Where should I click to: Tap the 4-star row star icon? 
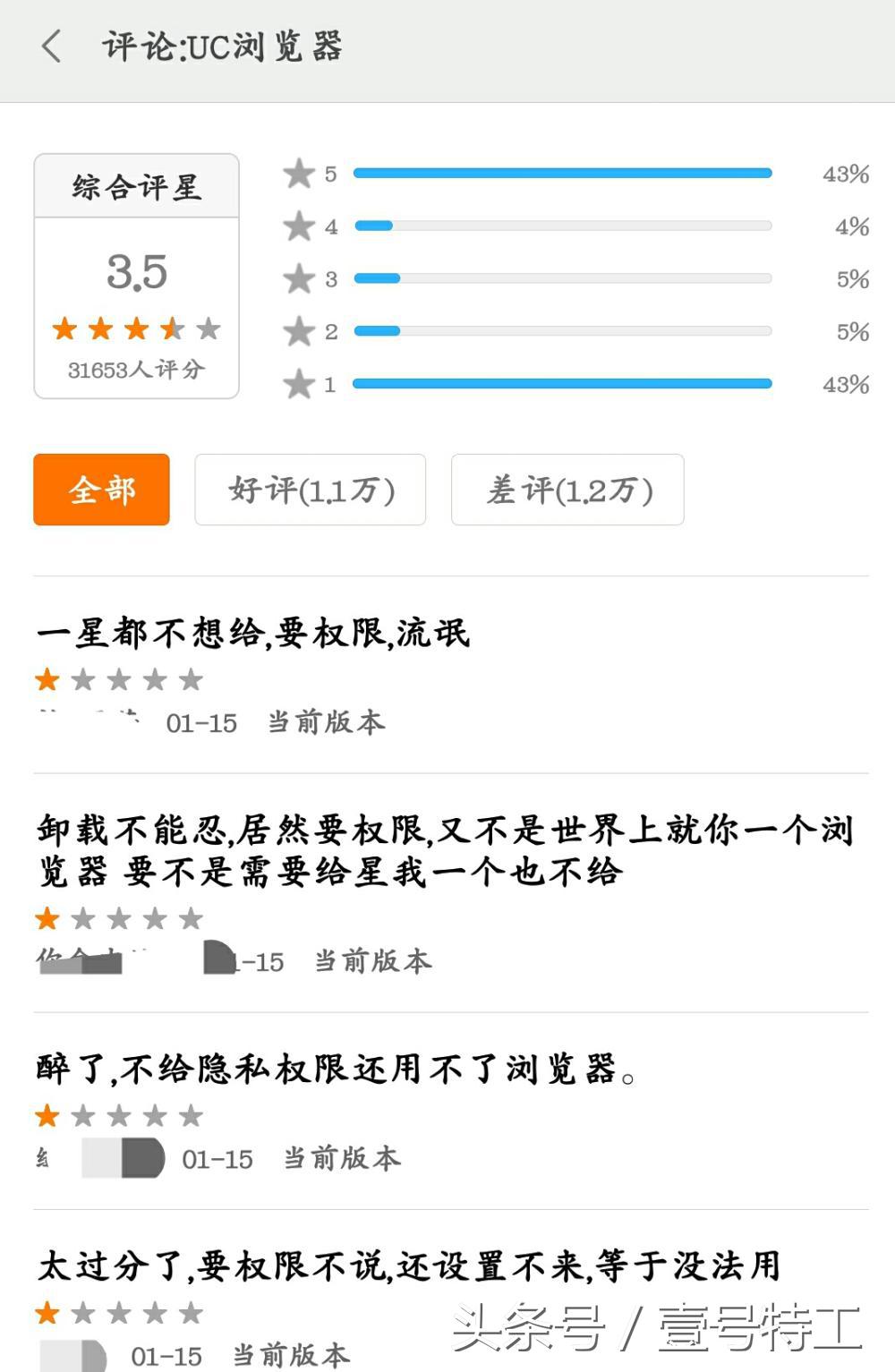[x=298, y=226]
